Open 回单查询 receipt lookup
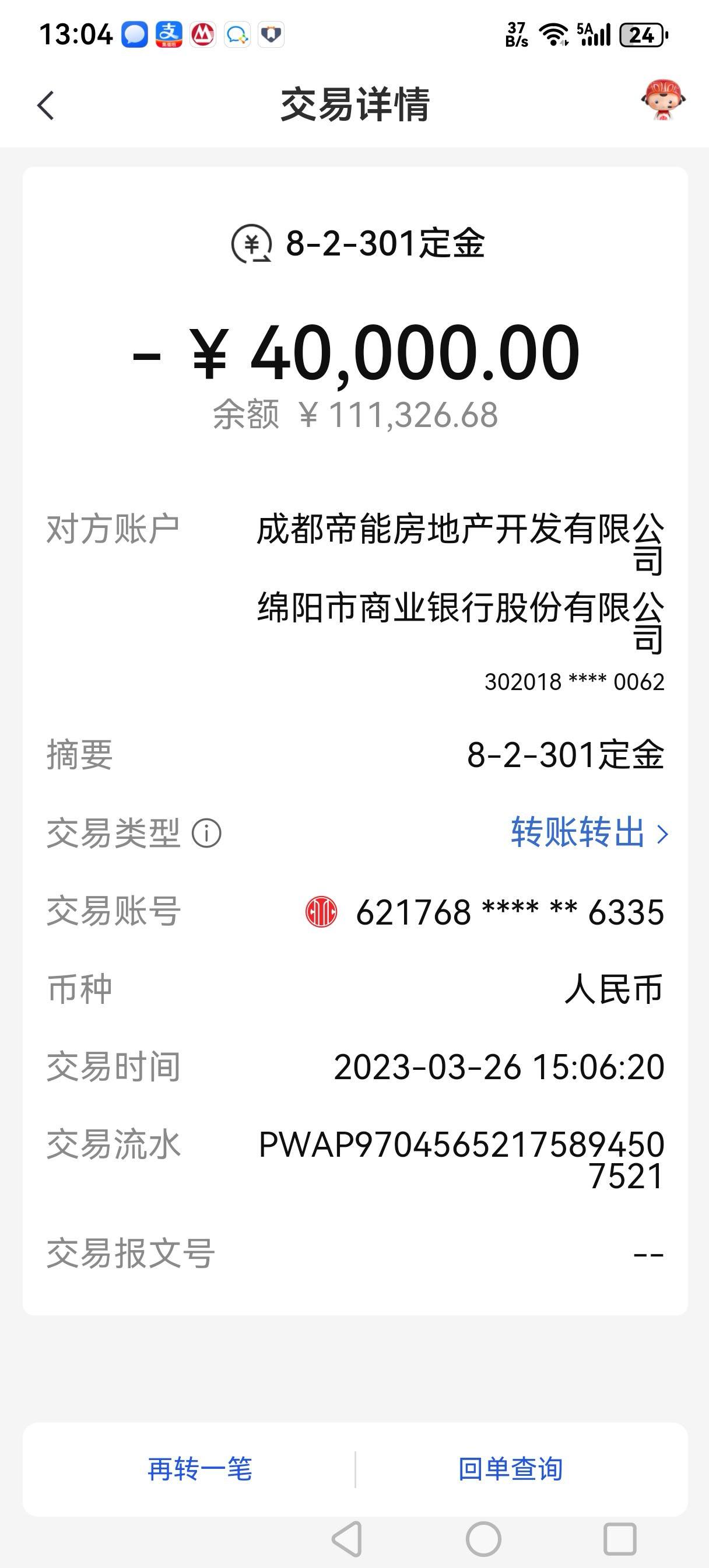 pos(510,1469)
